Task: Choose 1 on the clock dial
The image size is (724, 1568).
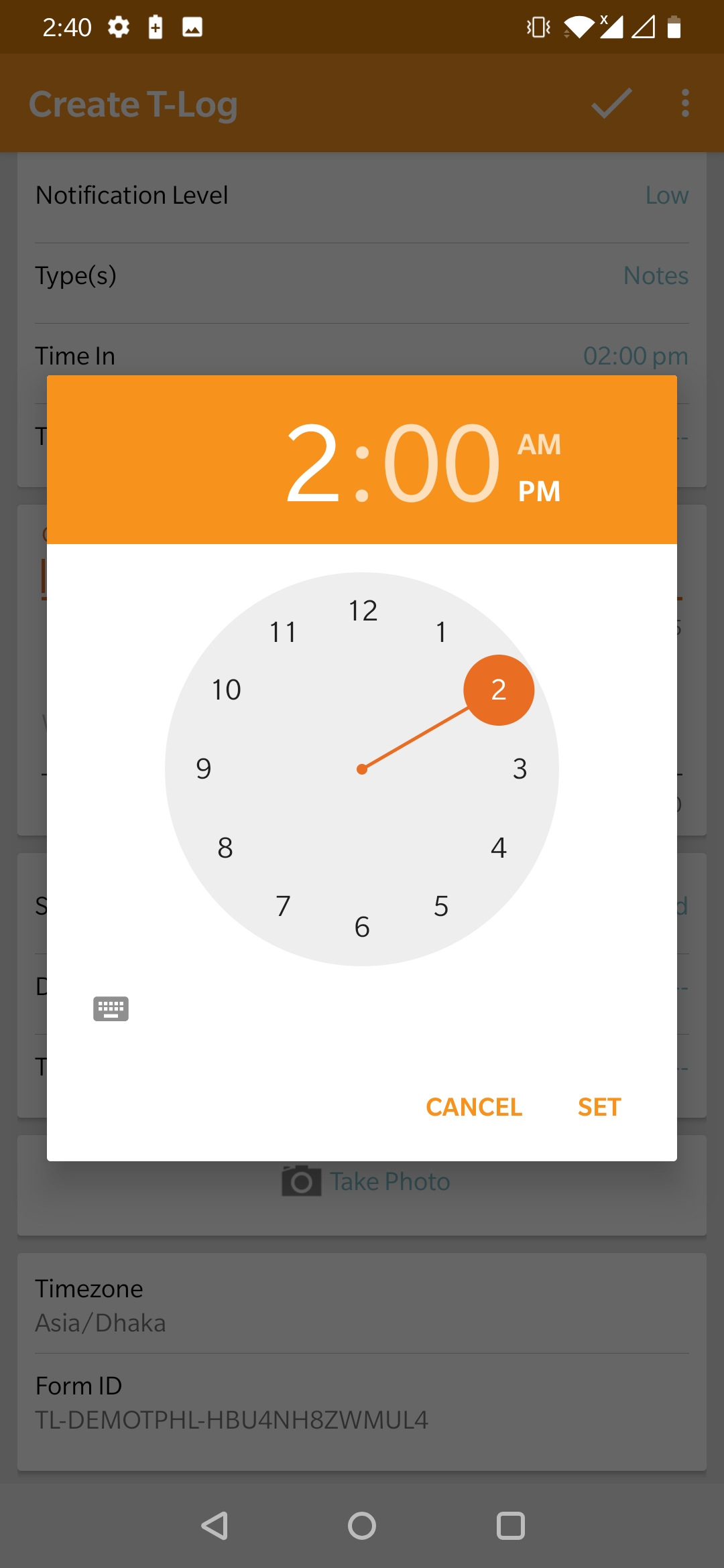Action: [441, 632]
